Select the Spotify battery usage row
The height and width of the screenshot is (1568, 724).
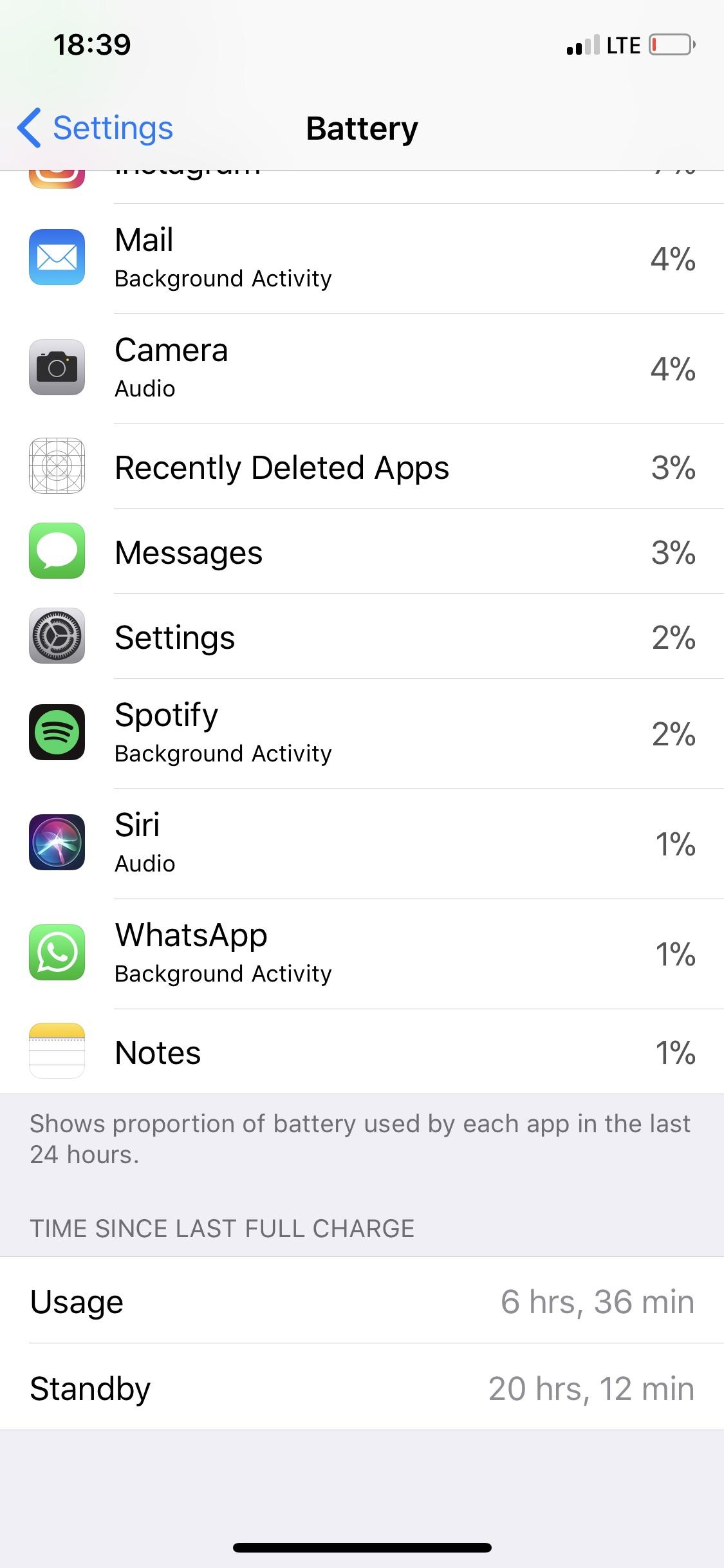(x=362, y=734)
